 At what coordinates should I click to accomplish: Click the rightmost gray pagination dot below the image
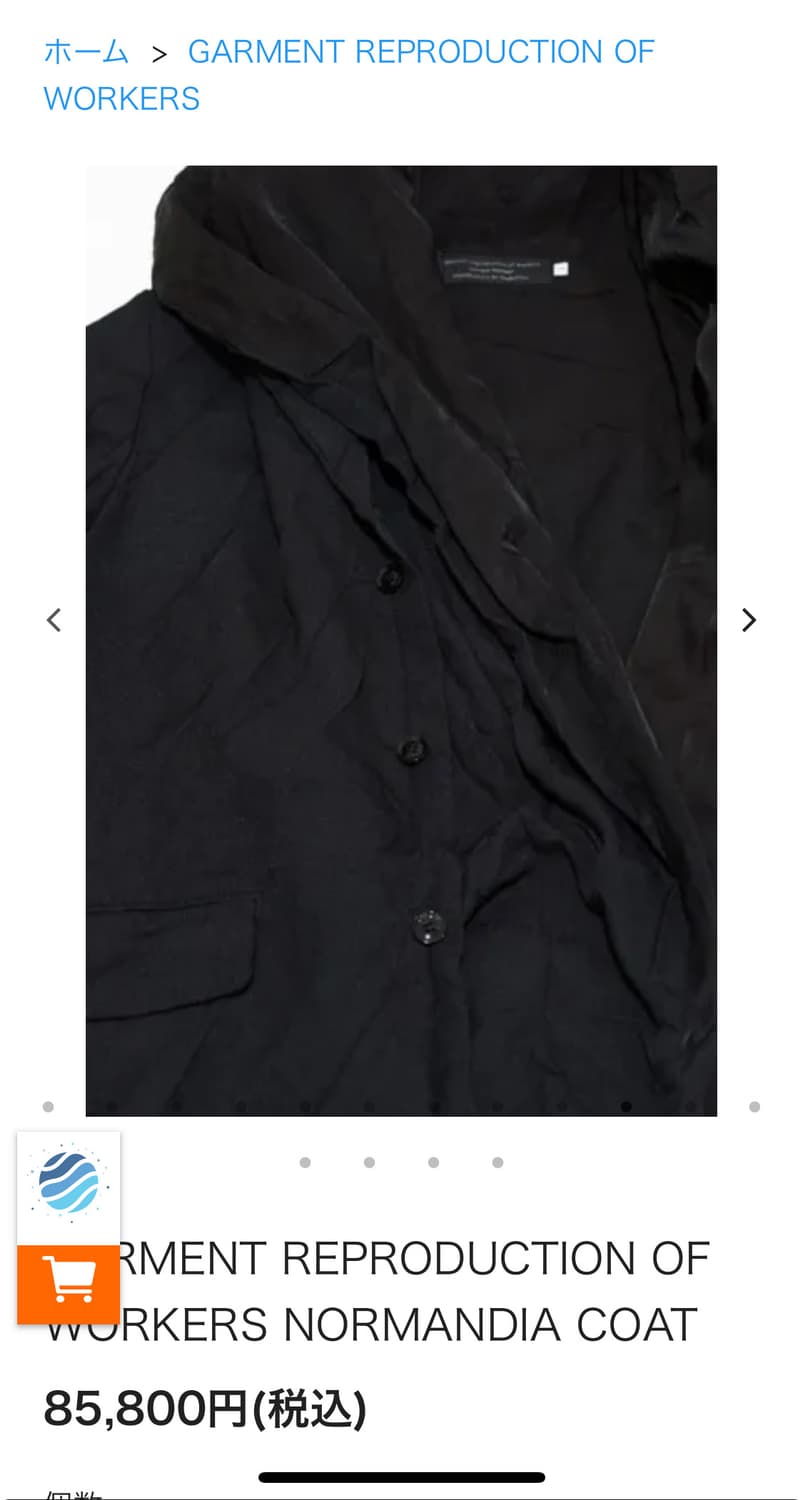754,1106
